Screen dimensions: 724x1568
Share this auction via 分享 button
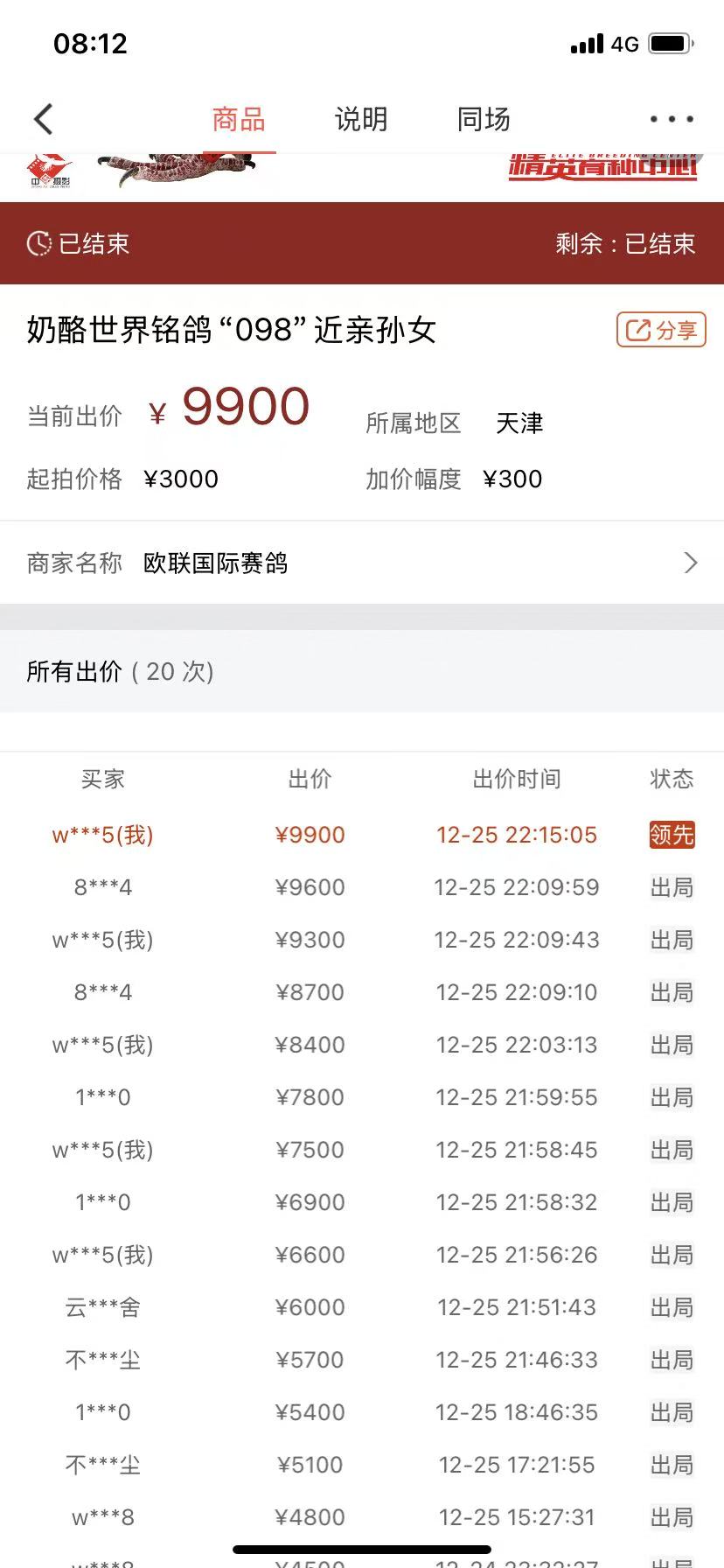point(661,330)
